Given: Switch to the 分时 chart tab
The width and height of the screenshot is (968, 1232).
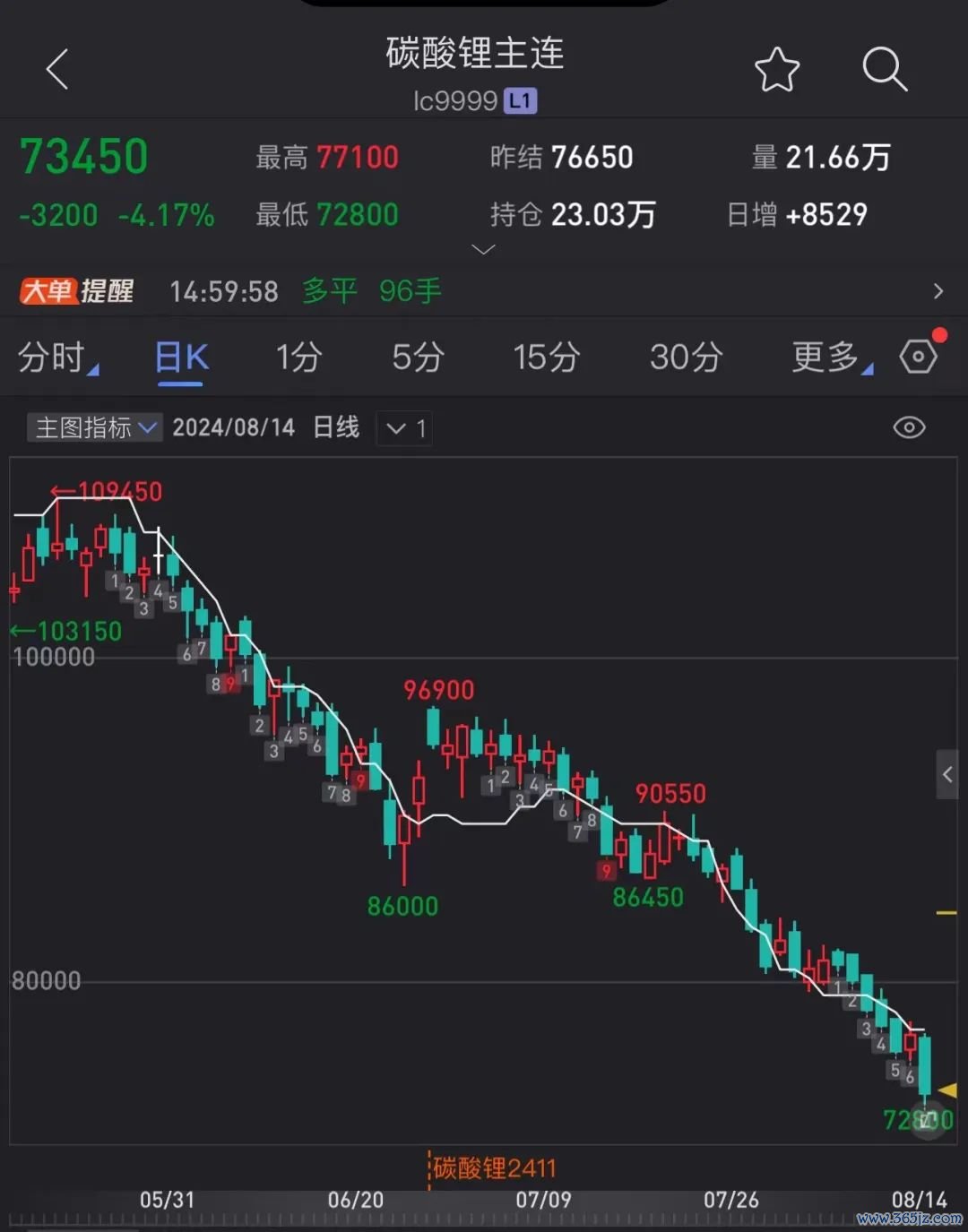Looking at the screenshot, I should coord(56,358).
